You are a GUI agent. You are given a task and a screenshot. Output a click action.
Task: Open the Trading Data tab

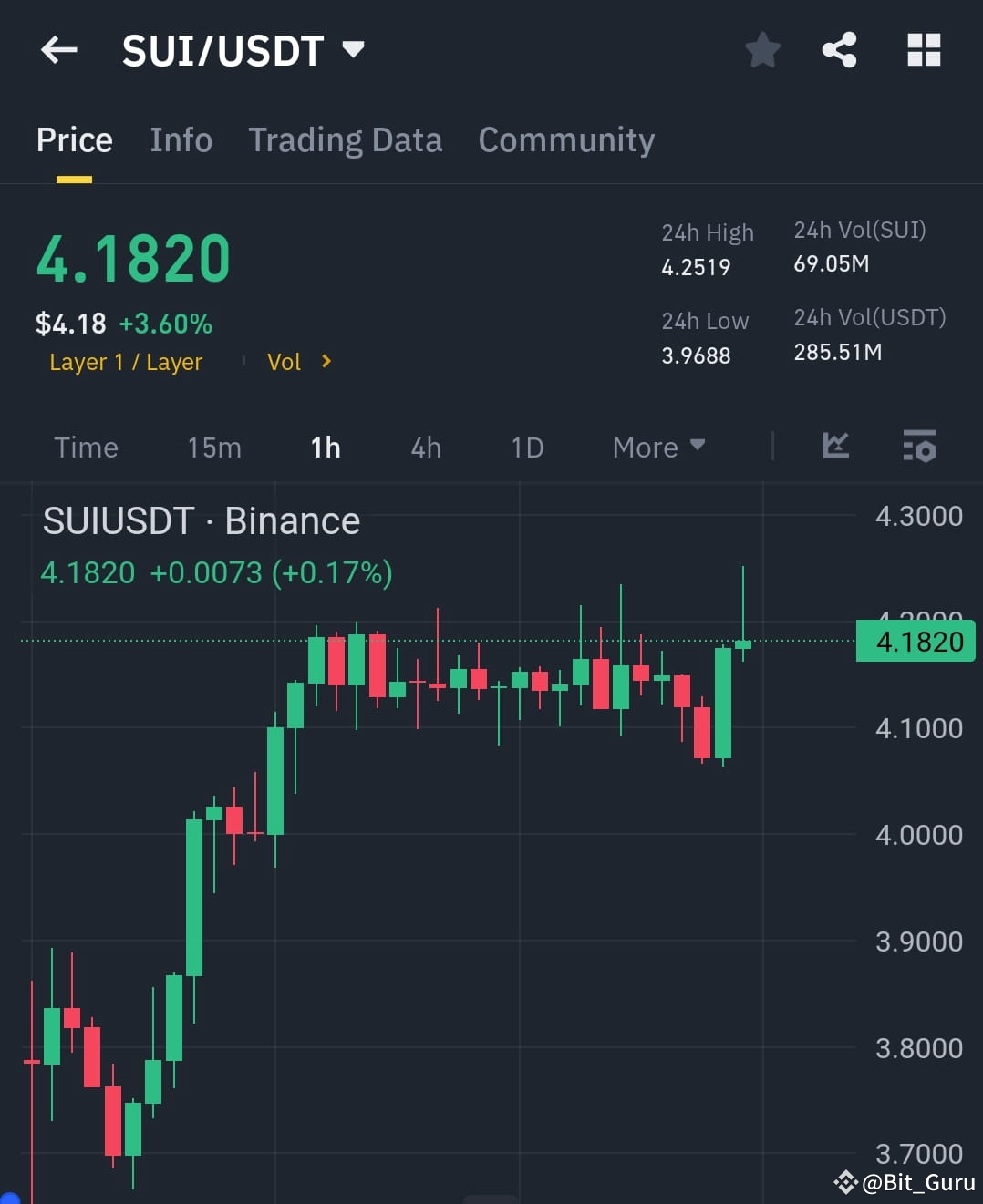[x=346, y=139]
